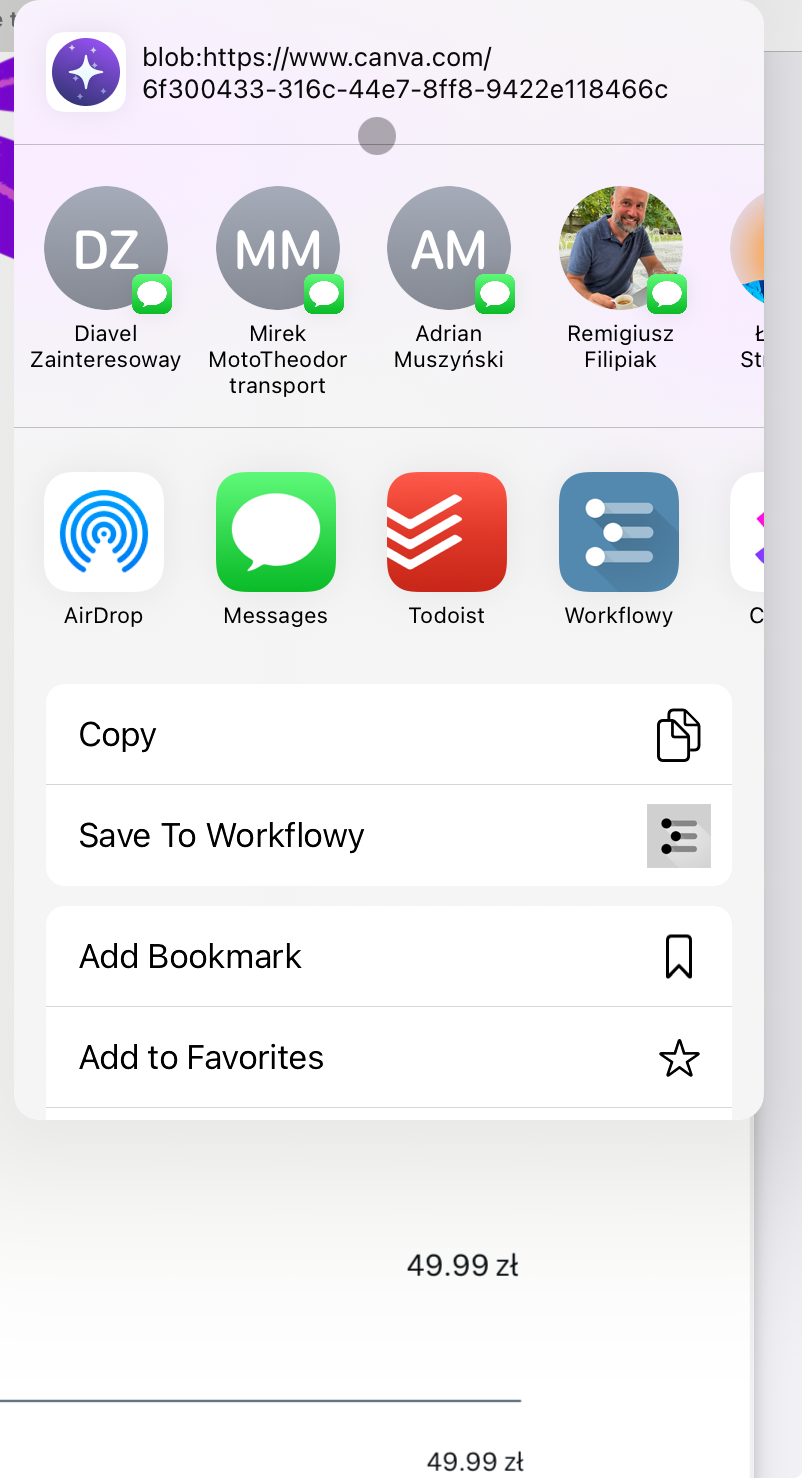Add Bookmark for this page
The height and width of the screenshot is (1478, 802).
coord(388,957)
